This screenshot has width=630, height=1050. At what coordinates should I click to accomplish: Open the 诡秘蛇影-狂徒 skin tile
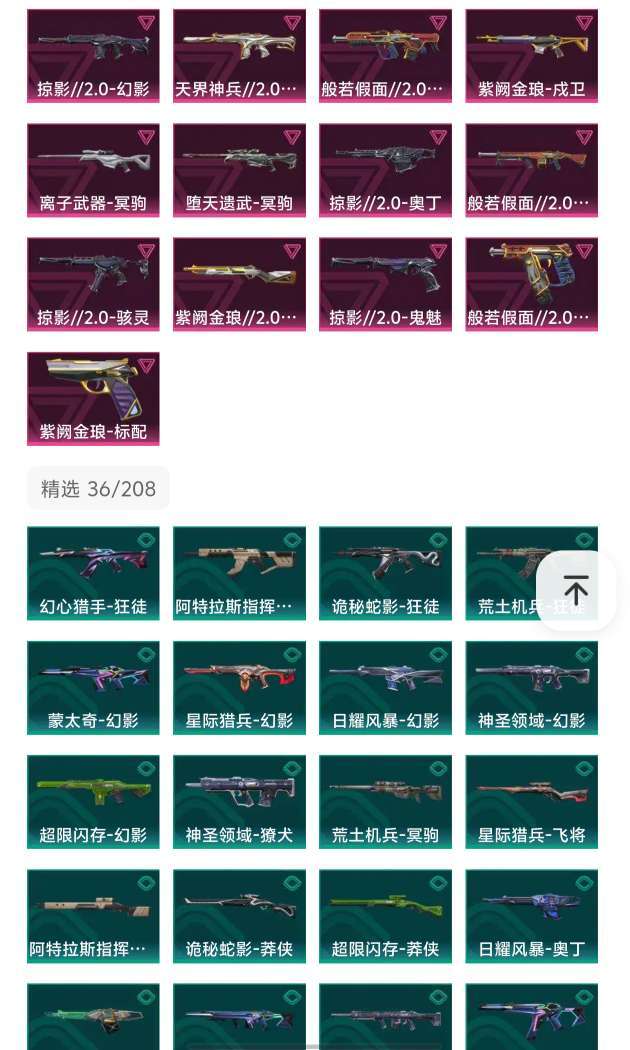(385, 573)
